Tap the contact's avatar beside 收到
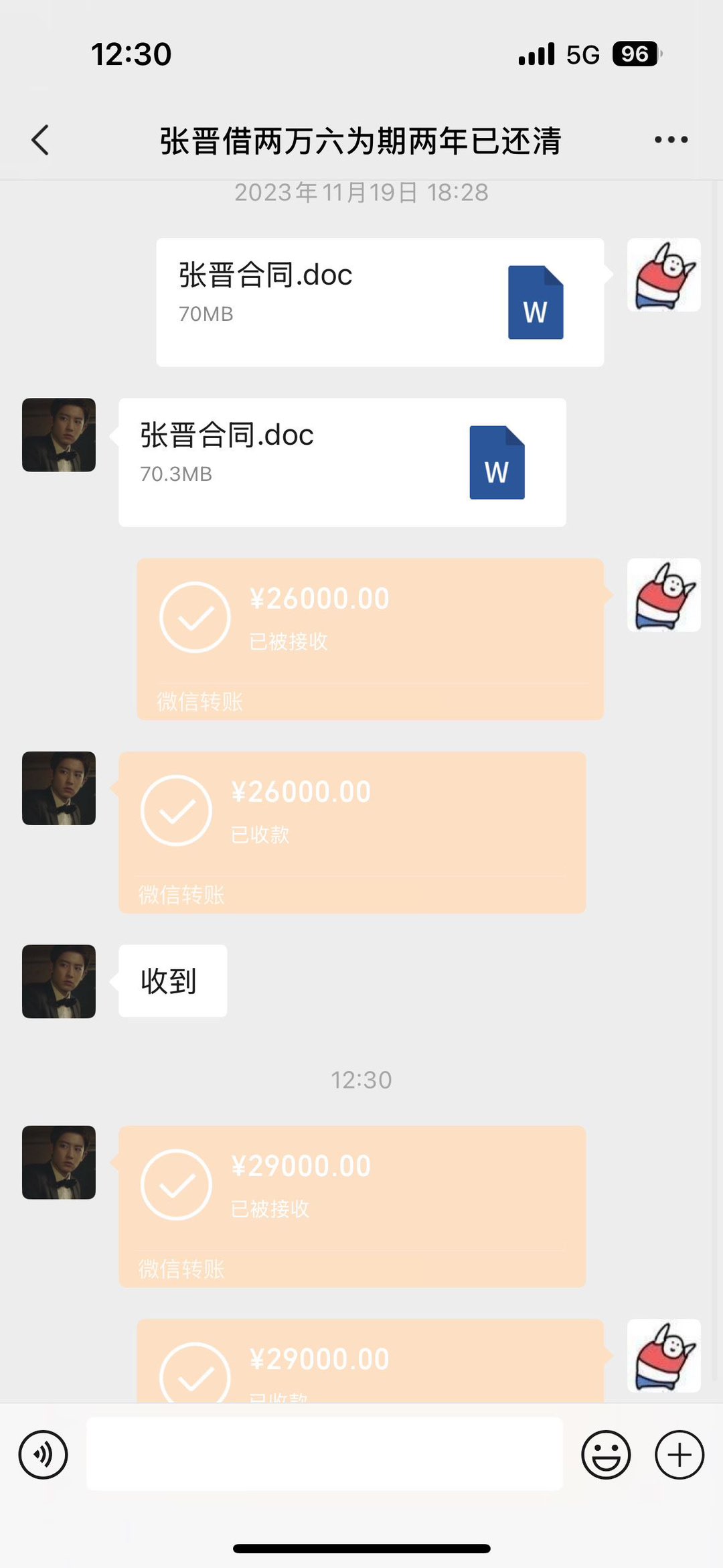The image size is (723, 1568). pyautogui.click(x=59, y=981)
